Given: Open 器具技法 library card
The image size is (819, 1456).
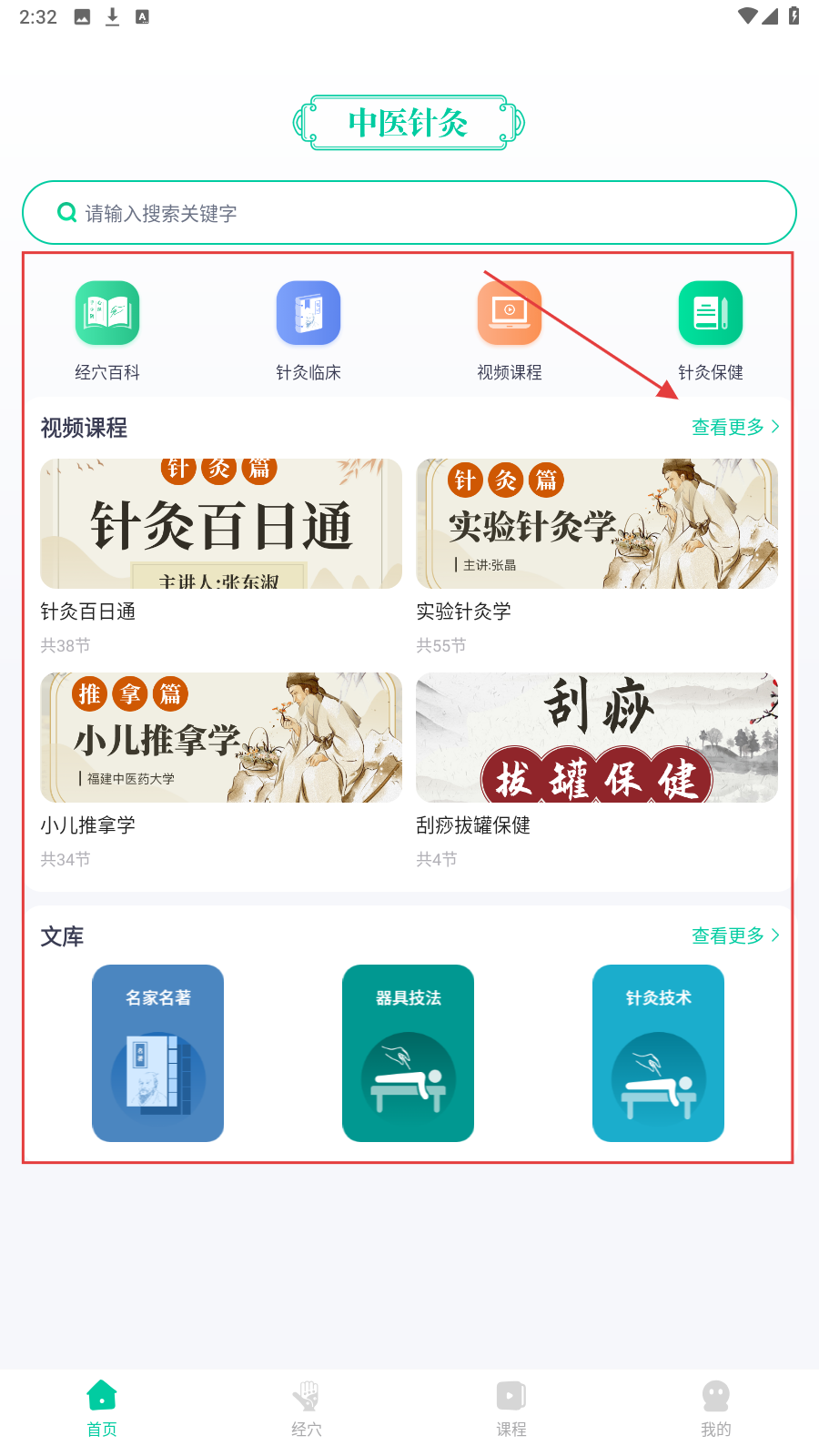Looking at the screenshot, I should [409, 1053].
